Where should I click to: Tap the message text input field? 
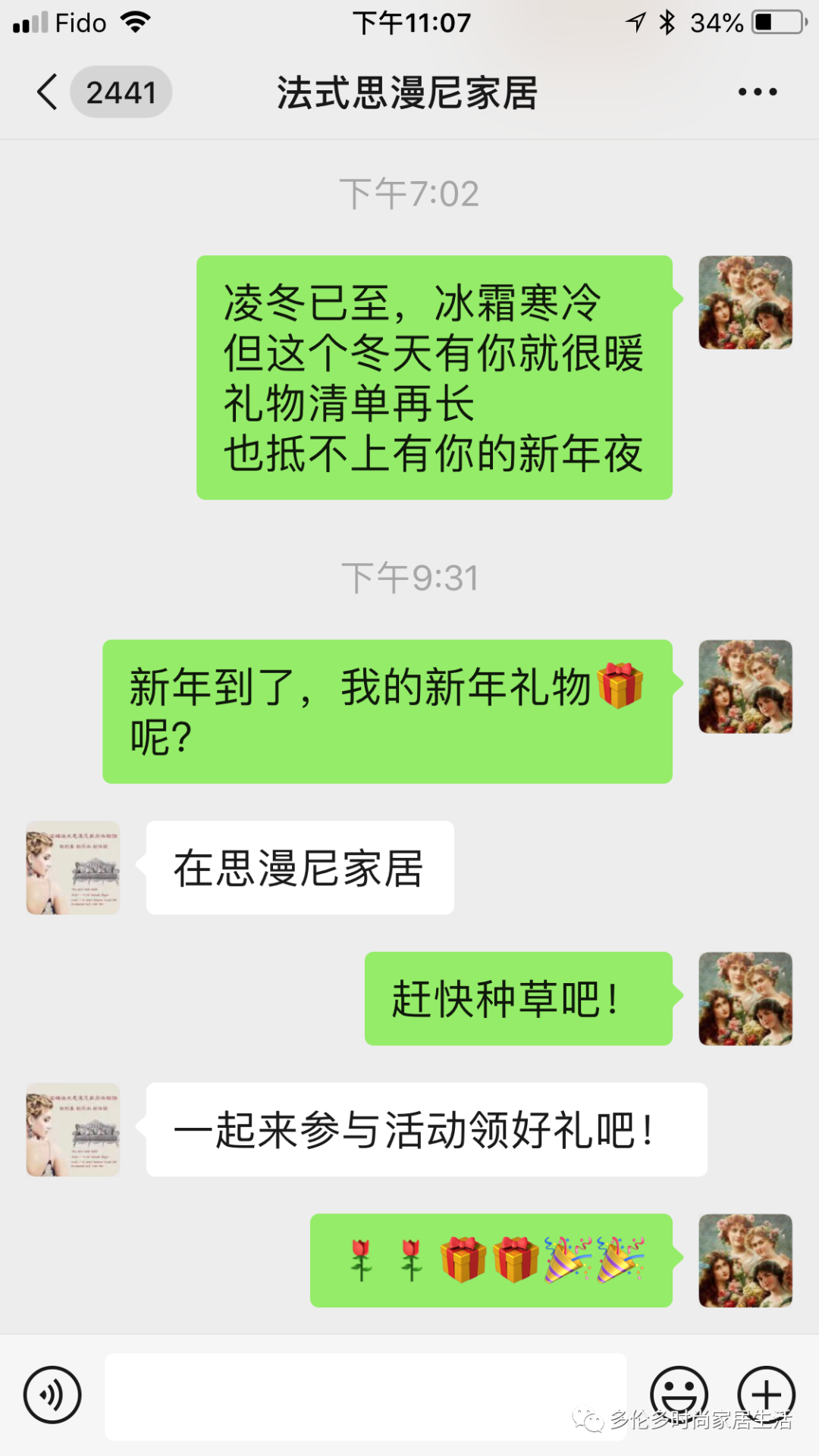pos(366,1395)
